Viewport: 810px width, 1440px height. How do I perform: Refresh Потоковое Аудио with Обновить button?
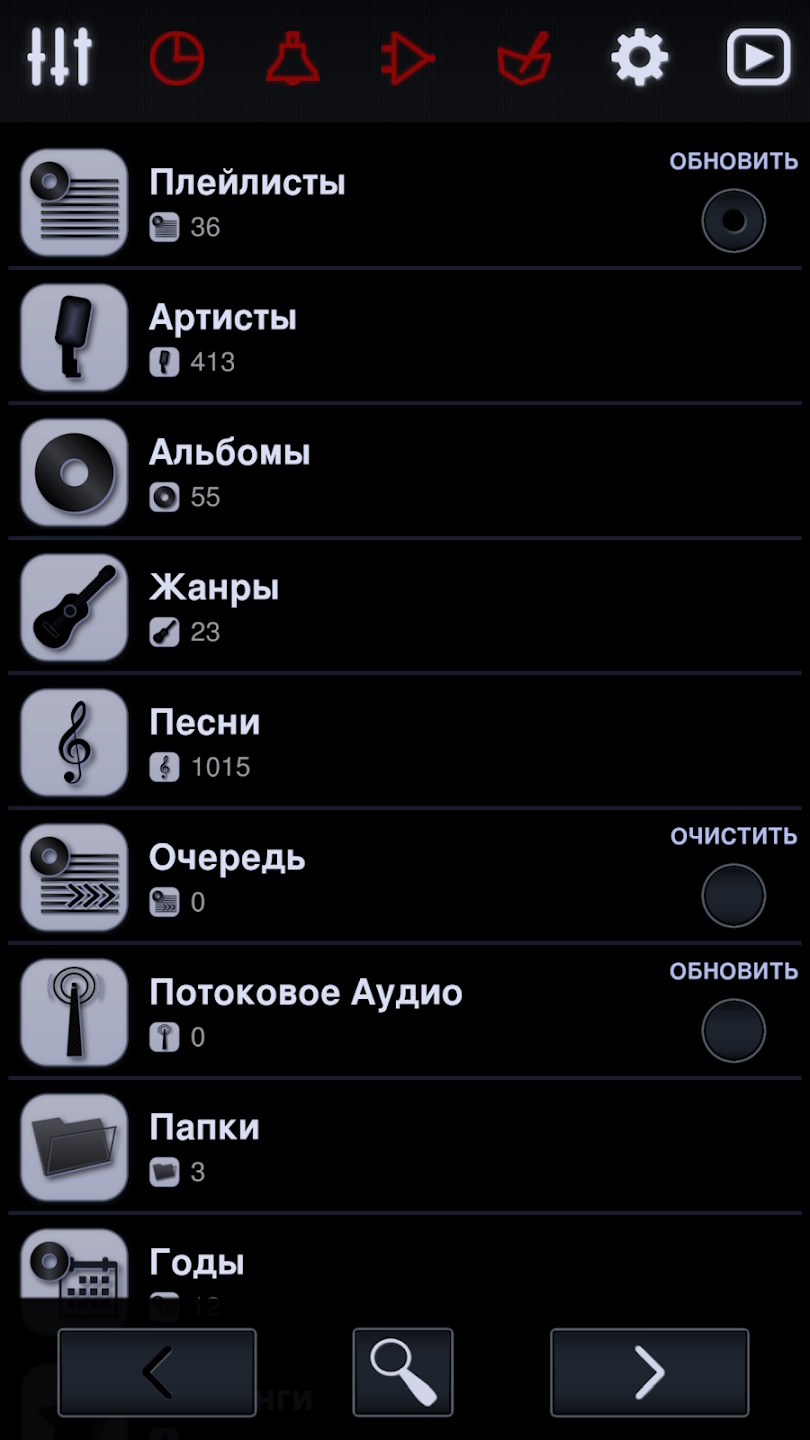tap(733, 1030)
